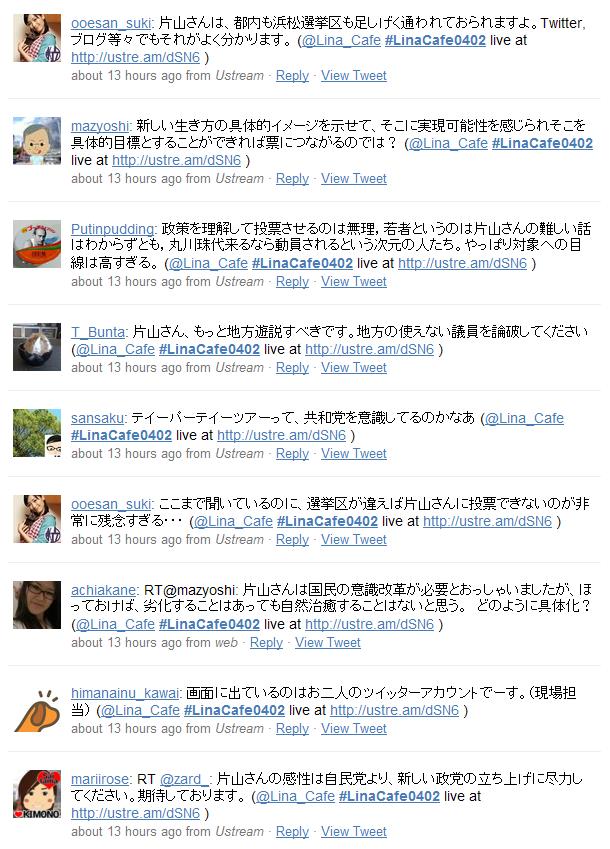Open the @Lina_Cafe mention in sansaku's tweet
Image resolution: width=610 pixels, height=849 pixels.
(524, 417)
